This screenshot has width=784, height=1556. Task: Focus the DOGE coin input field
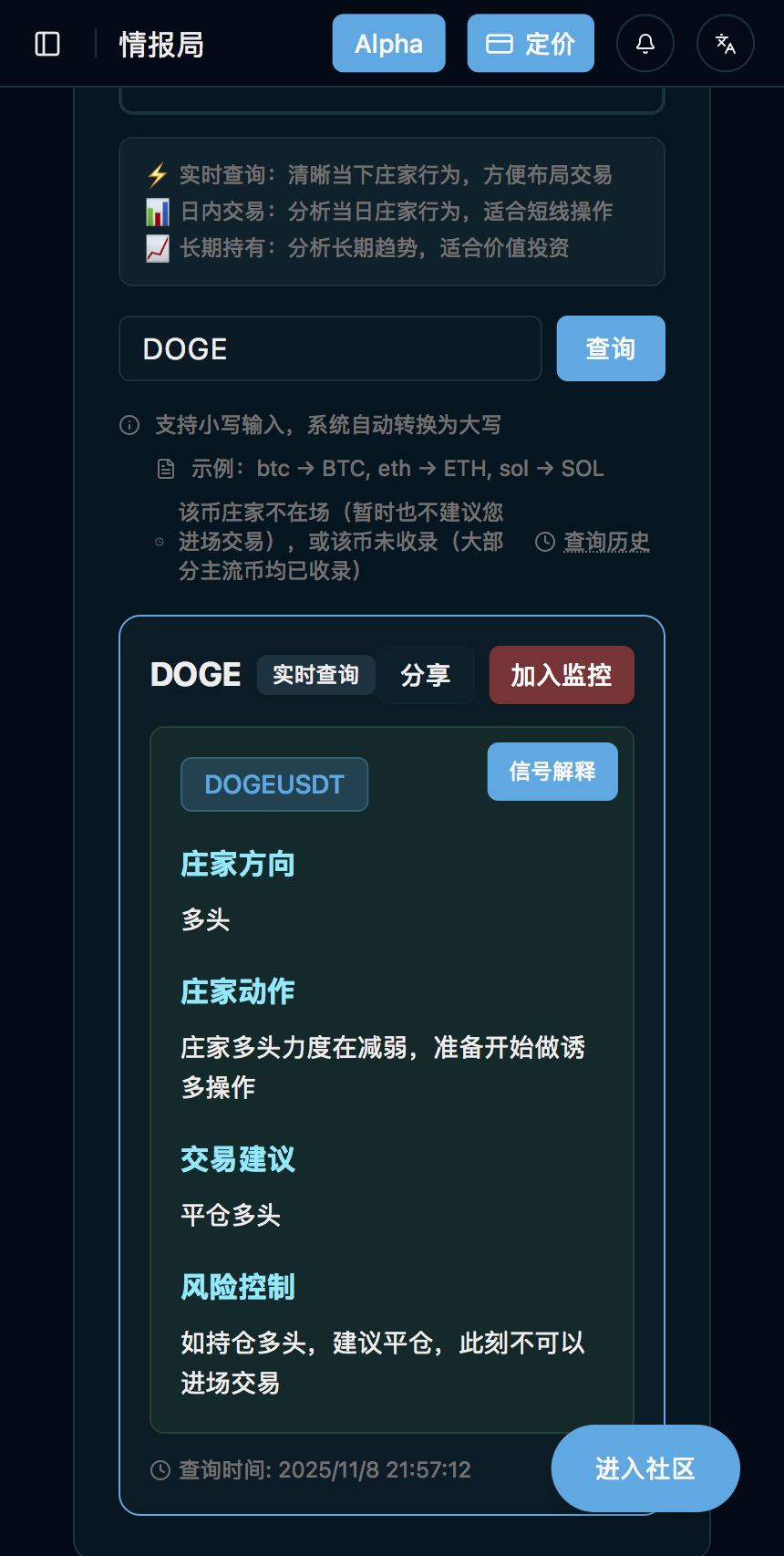tap(330, 348)
